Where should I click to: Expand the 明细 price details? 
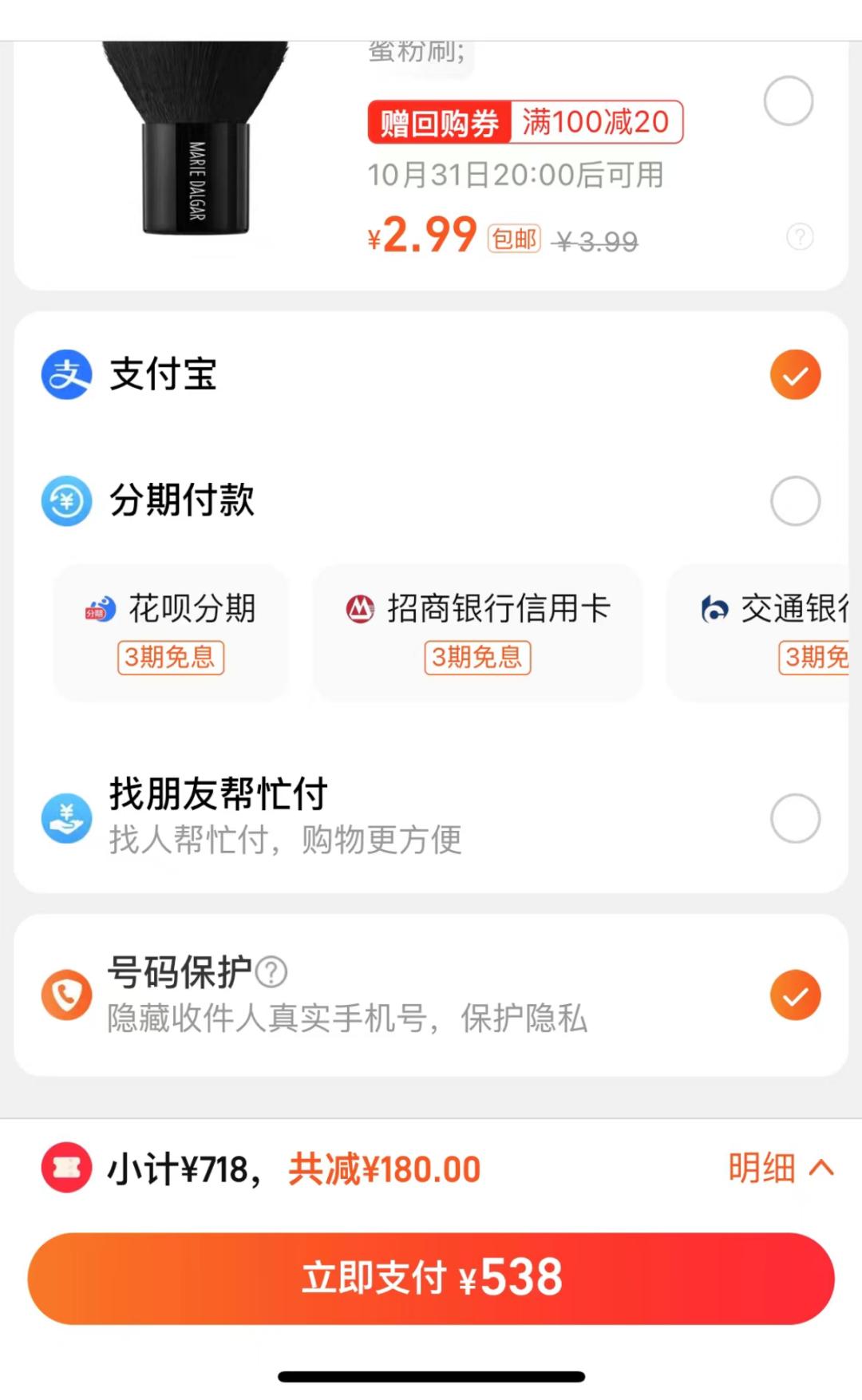coord(780,1169)
